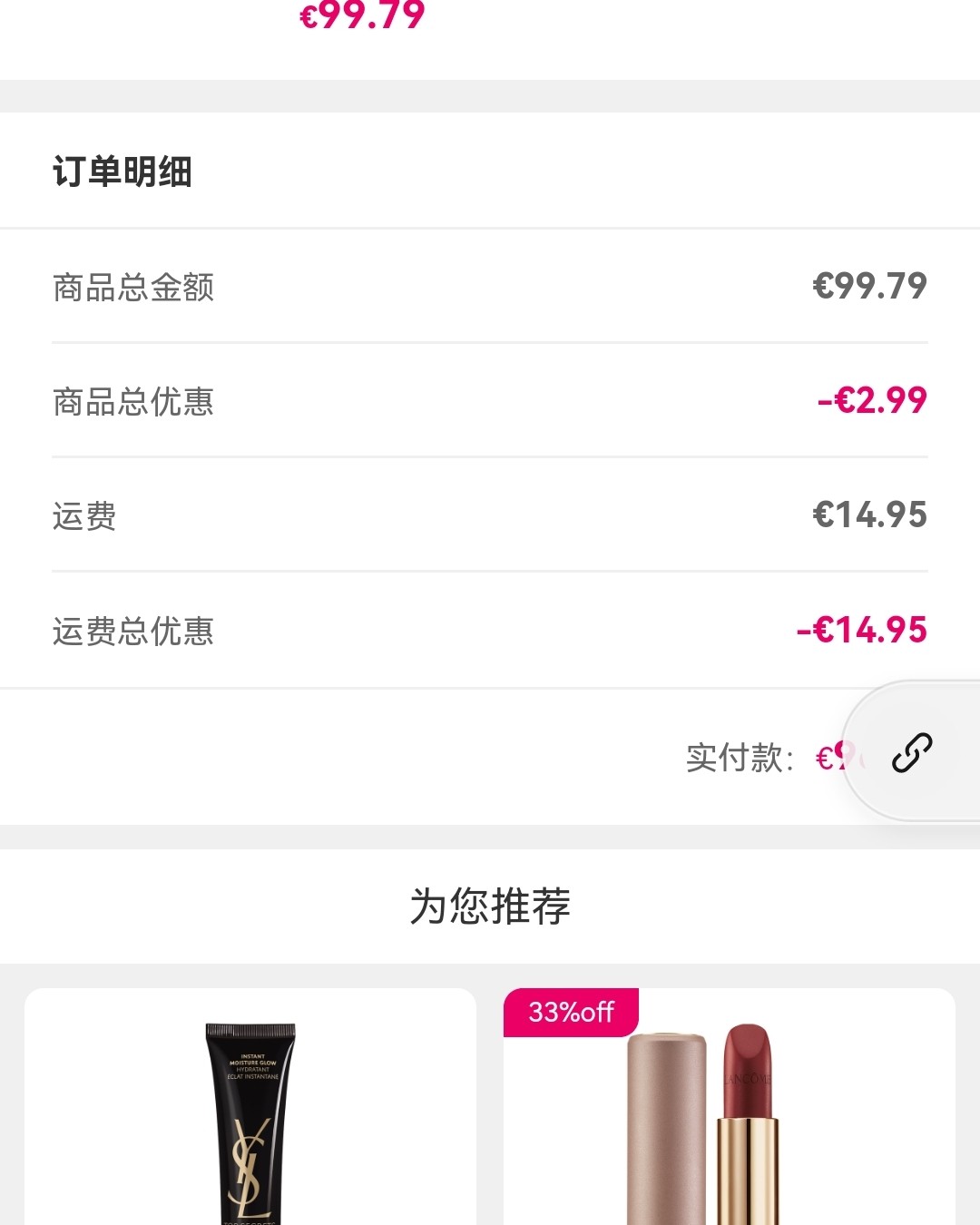The width and height of the screenshot is (980, 1225).
Task: Tap the -€14.95 red discount value
Action: [x=864, y=629]
